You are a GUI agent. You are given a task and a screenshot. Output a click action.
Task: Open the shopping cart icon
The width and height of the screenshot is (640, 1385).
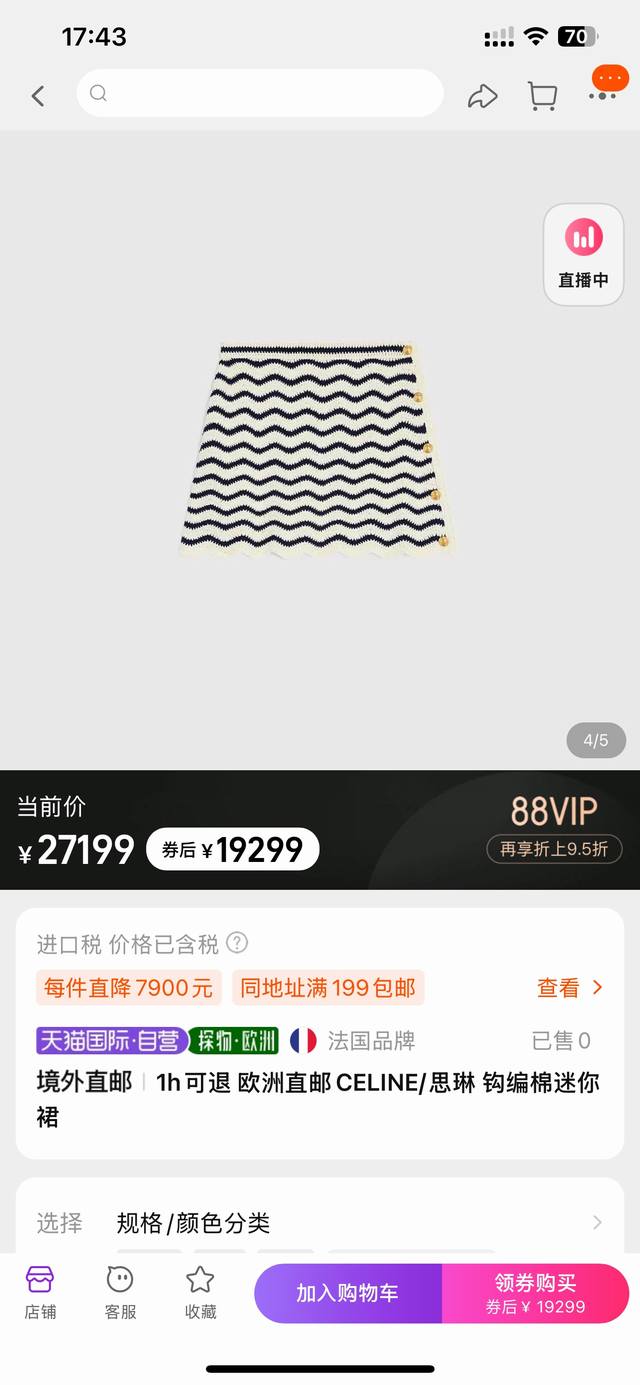[x=542, y=96]
